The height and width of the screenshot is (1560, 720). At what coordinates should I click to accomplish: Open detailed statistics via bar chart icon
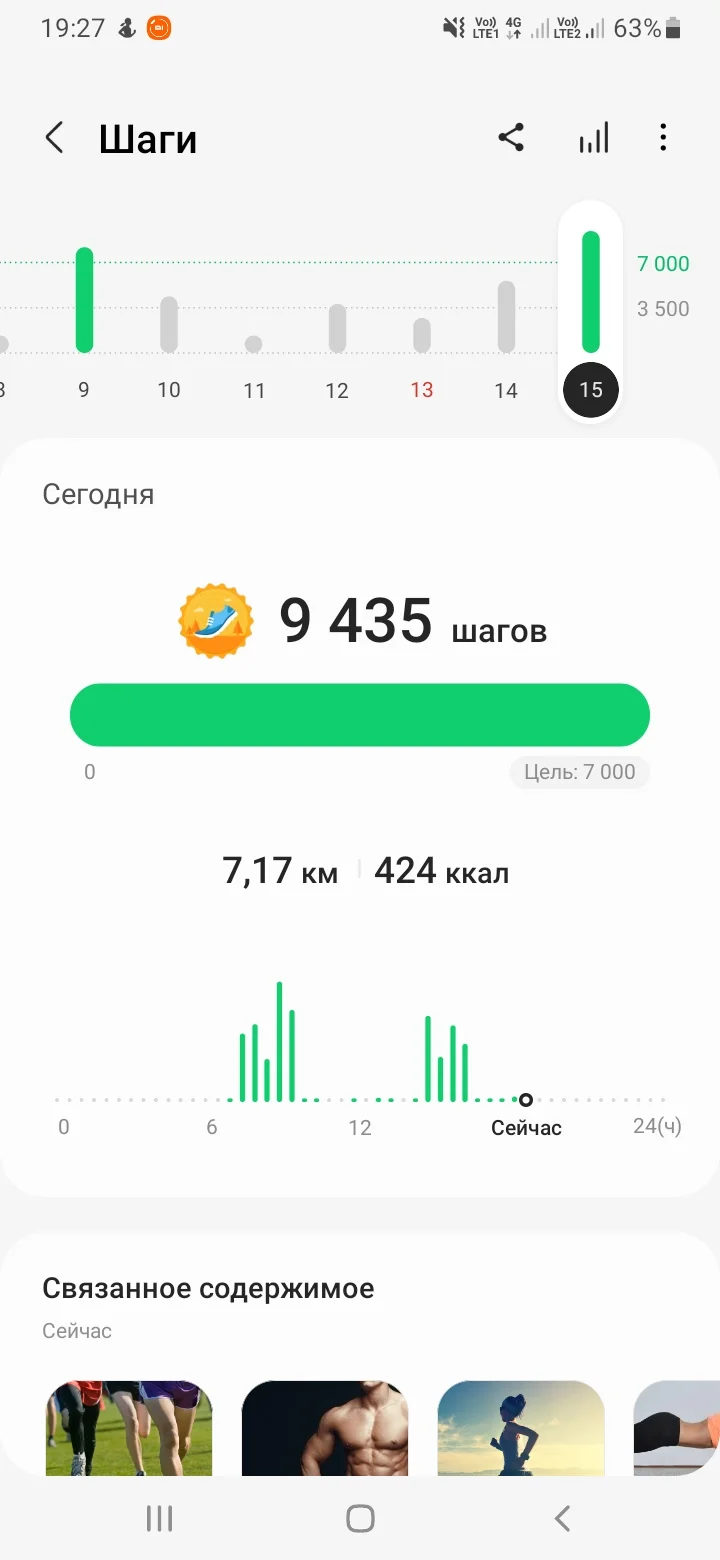coord(592,137)
